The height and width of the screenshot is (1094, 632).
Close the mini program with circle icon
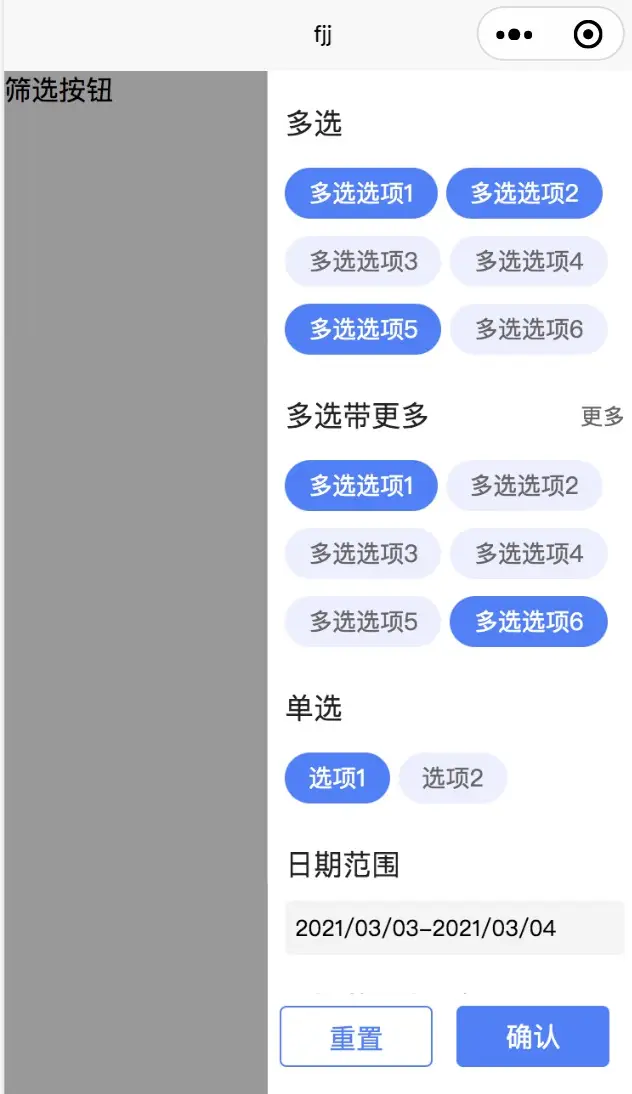coord(588,35)
